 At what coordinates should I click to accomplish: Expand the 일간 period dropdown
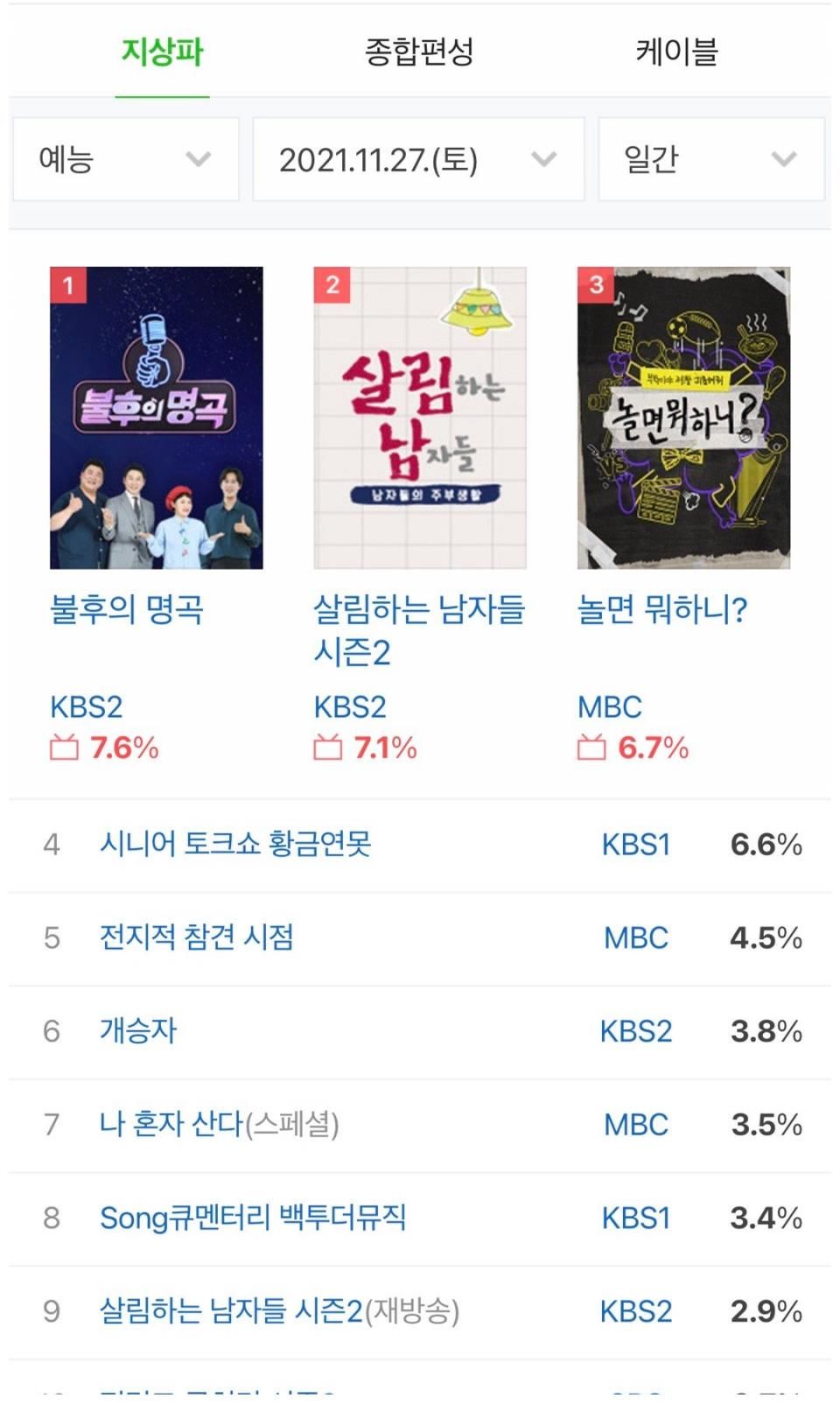coord(710,159)
